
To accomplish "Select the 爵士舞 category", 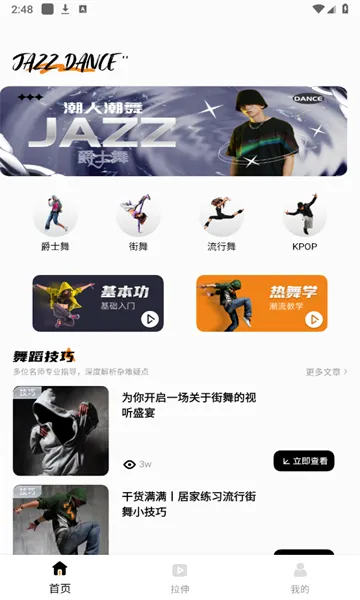I will pyautogui.click(x=55, y=223).
